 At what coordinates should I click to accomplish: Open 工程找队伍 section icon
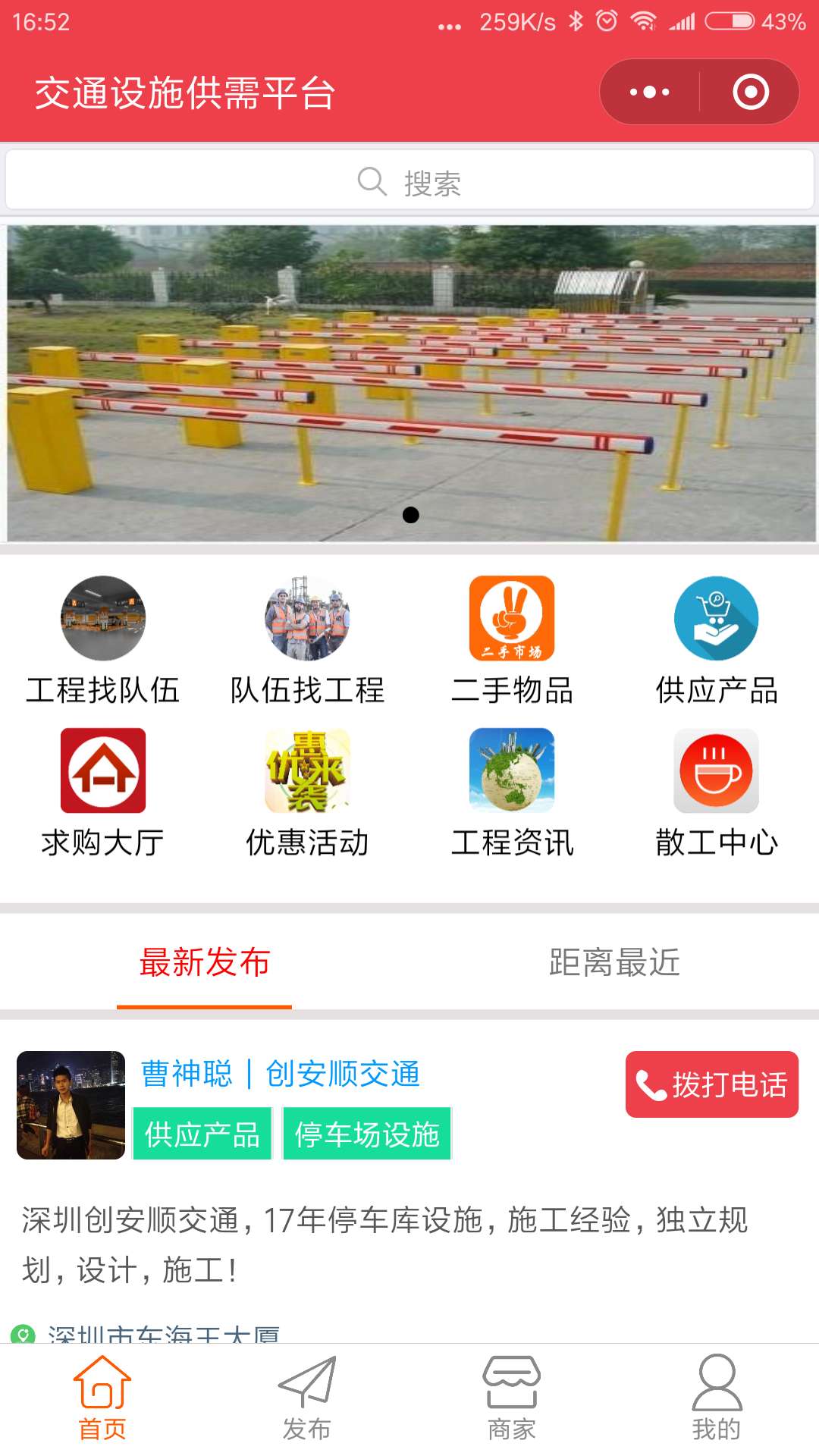pos(102,618)
